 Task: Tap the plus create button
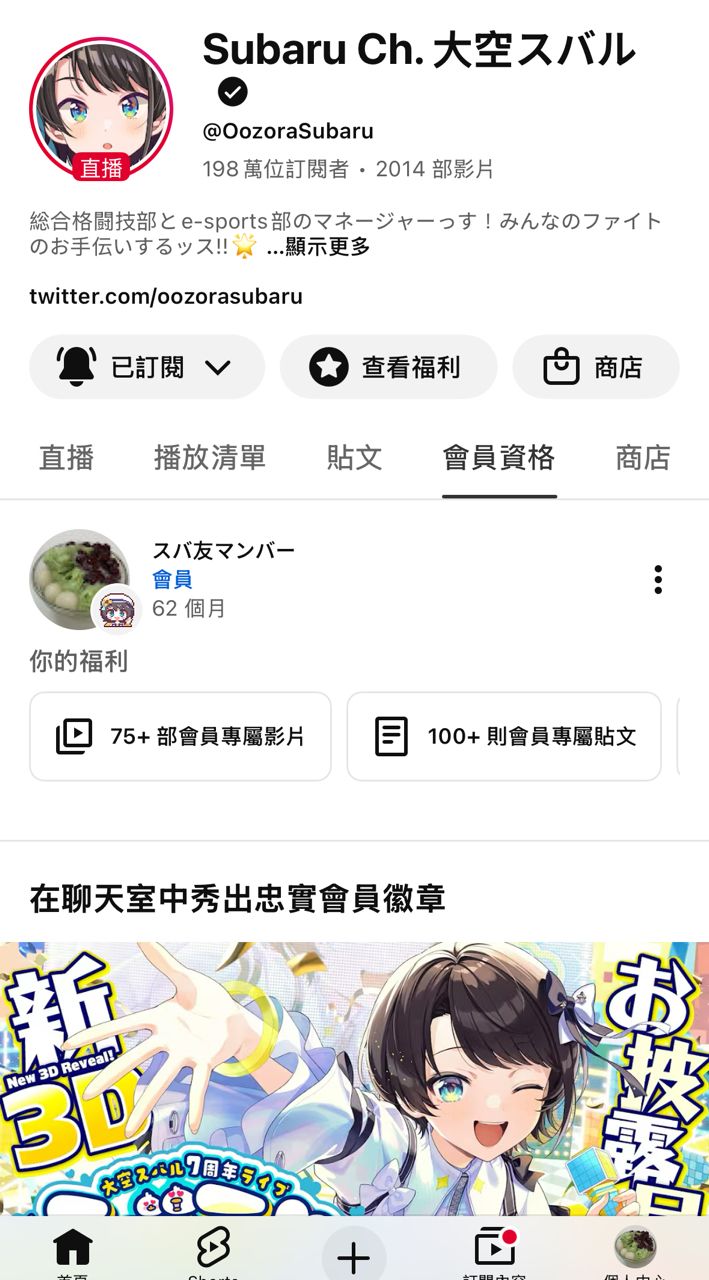tap(353, 1257)
